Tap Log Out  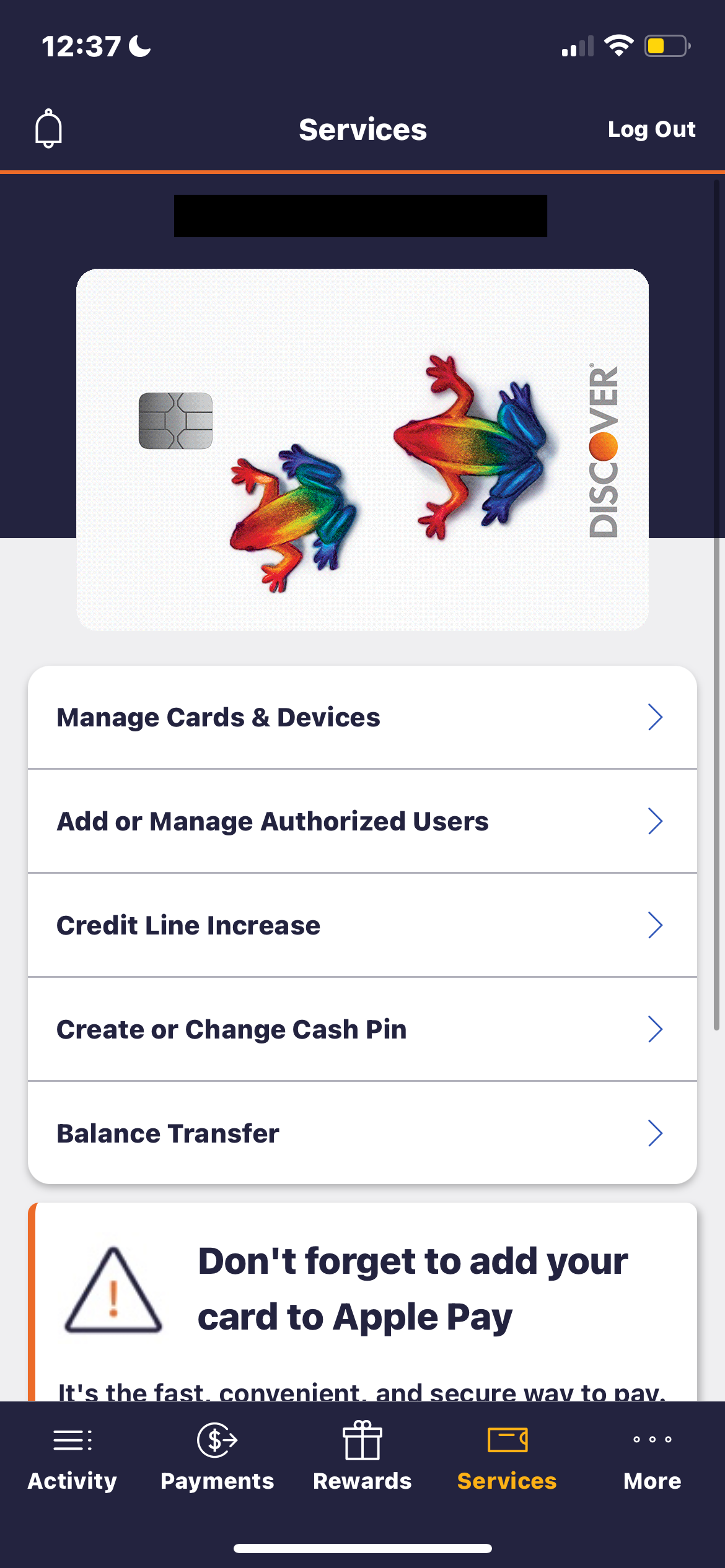pos(651,129)
